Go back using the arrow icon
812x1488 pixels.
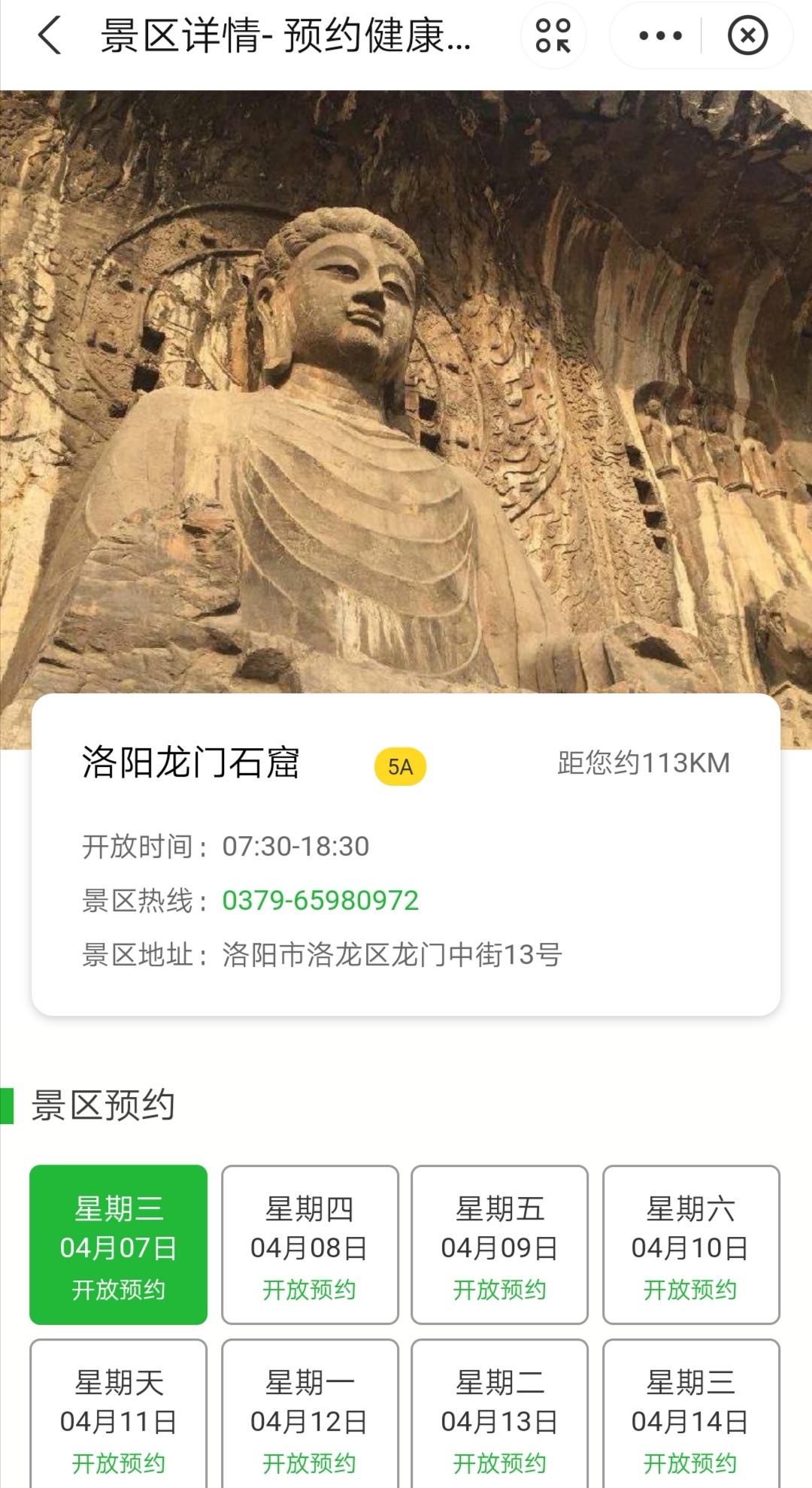(x=50, y=35)
